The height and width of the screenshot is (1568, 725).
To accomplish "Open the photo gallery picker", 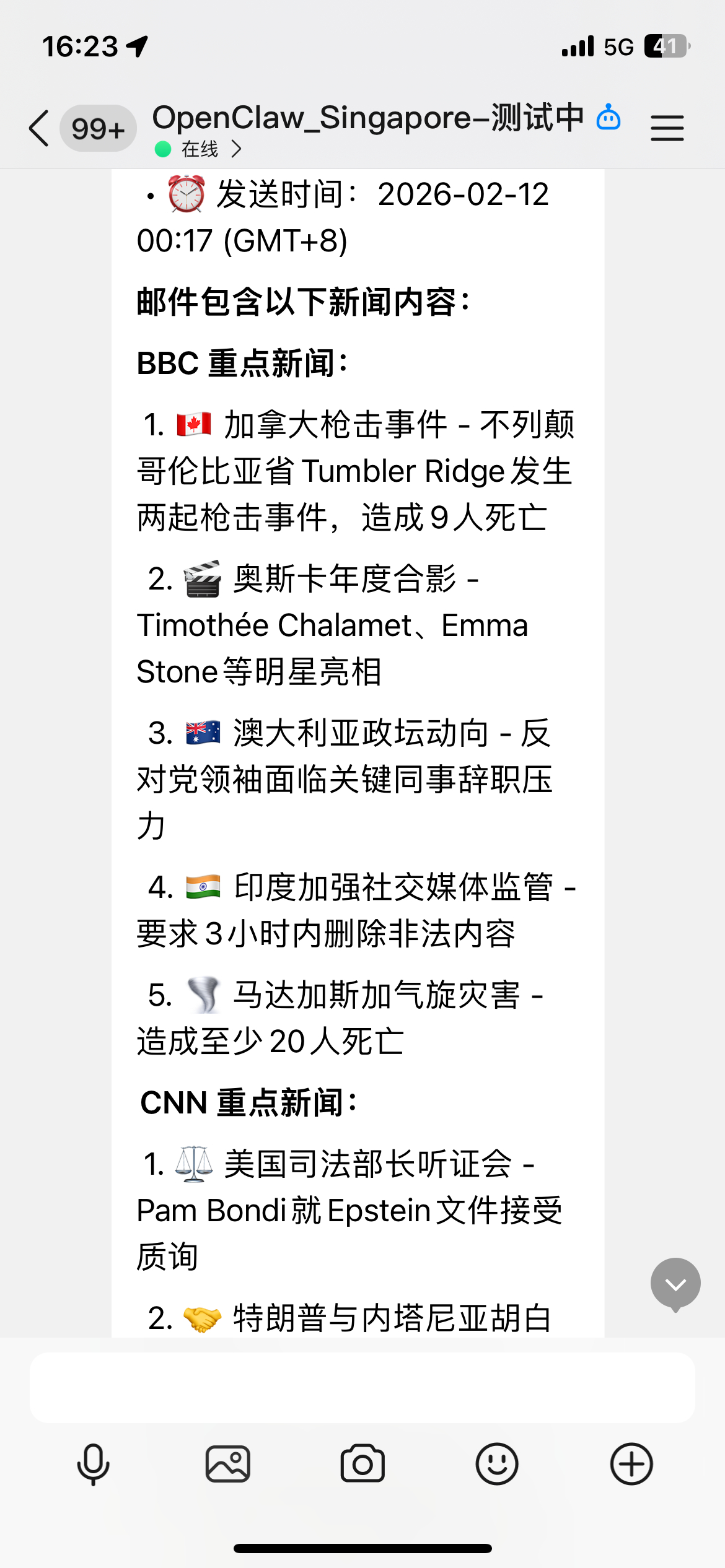I will (x=228, y=1464).
